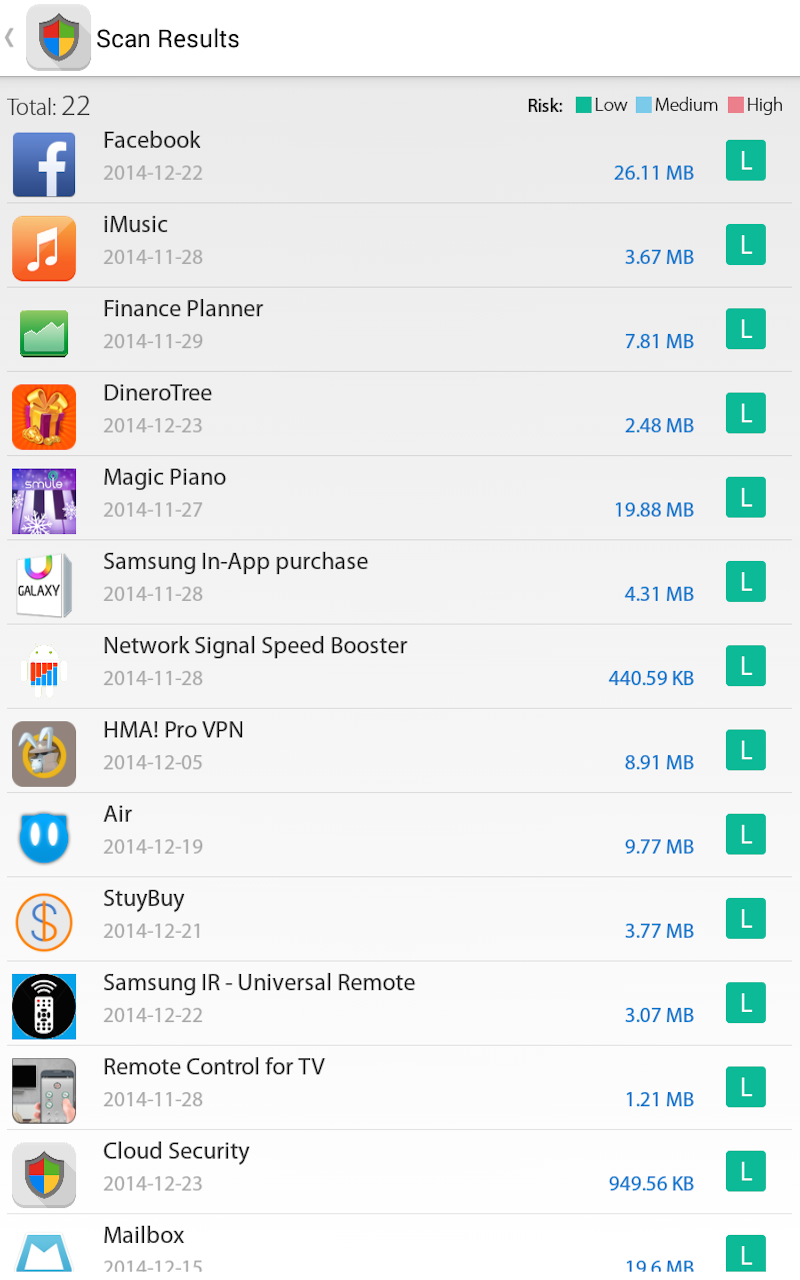Select the Finance Planner row
Screen dimensions: 800x1280
(400, 330)
